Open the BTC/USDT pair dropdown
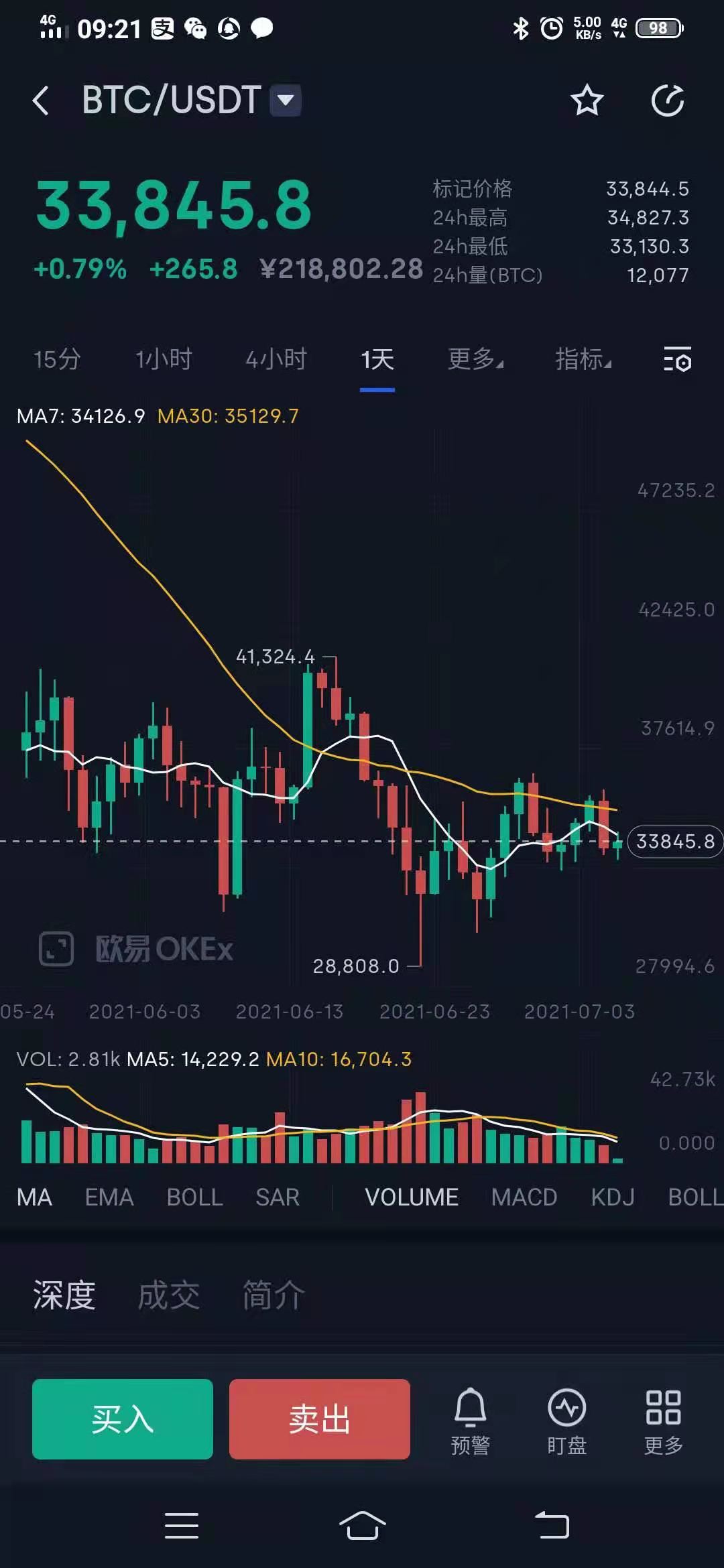 (x=286, y=101)
